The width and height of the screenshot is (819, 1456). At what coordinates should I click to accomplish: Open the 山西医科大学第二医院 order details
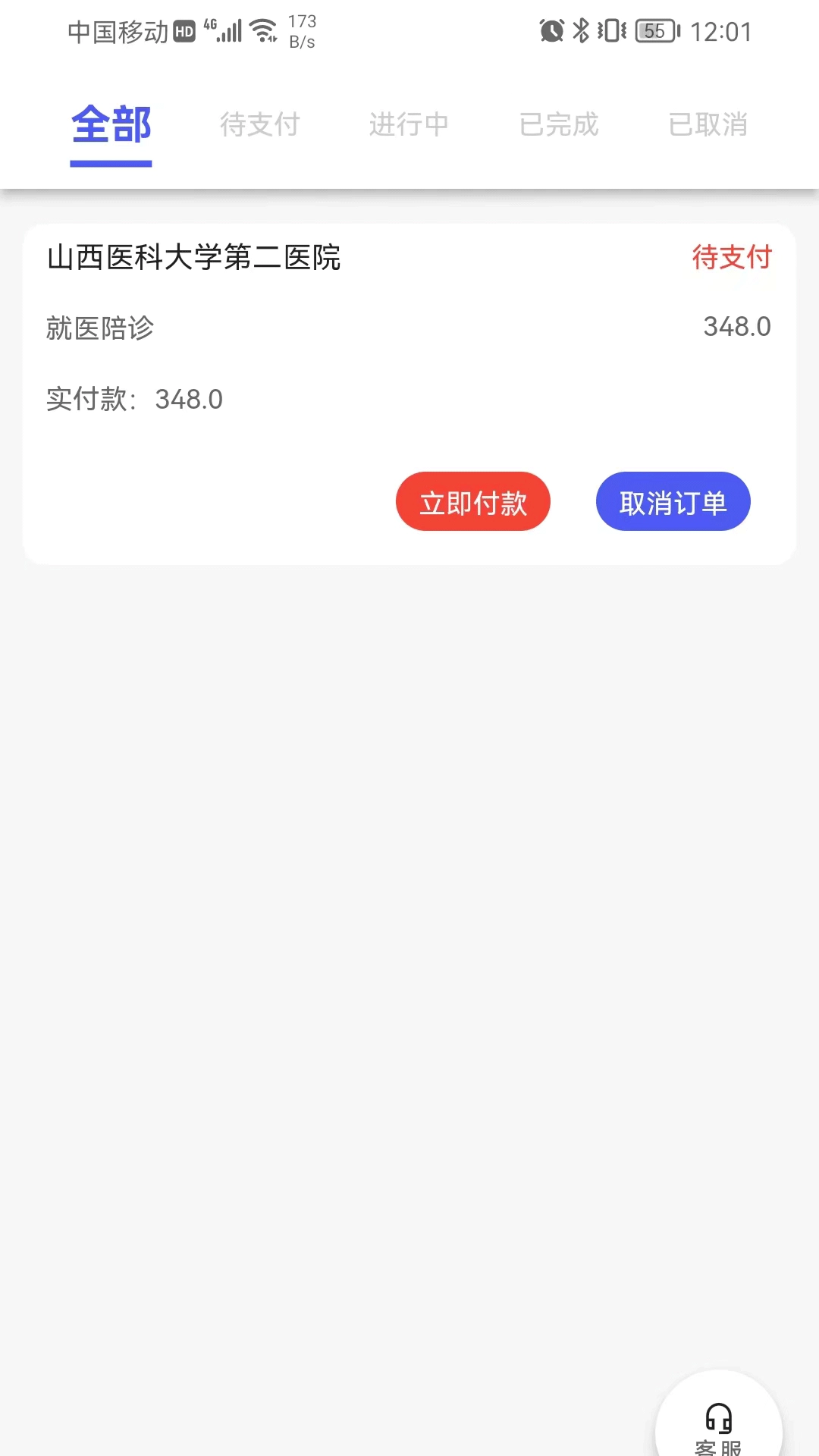[x=193, y=259]
